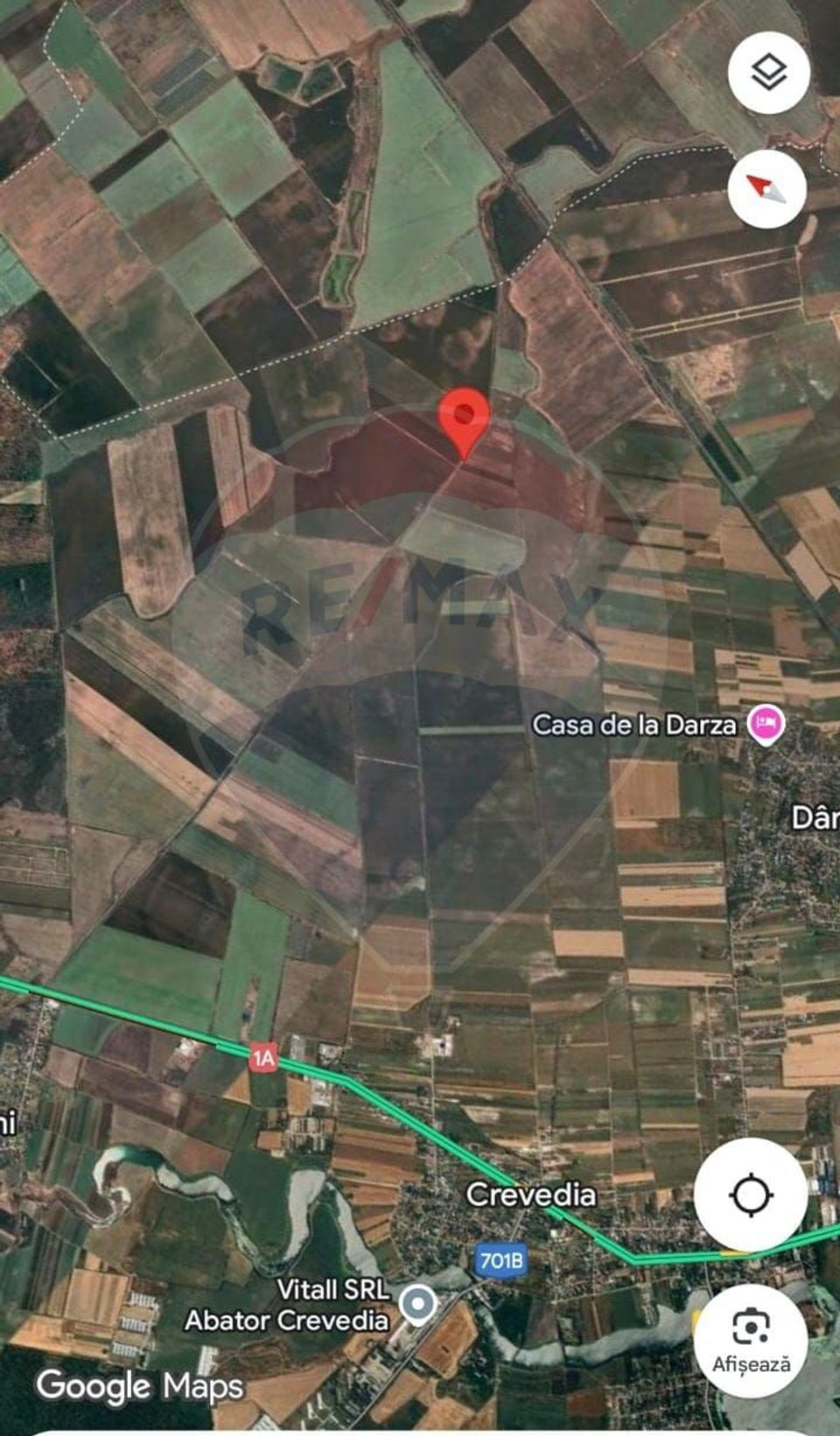Open the Casa de la Darza place pin
Viewport: 840px width, 1436px height.
(x=766, y=725)
